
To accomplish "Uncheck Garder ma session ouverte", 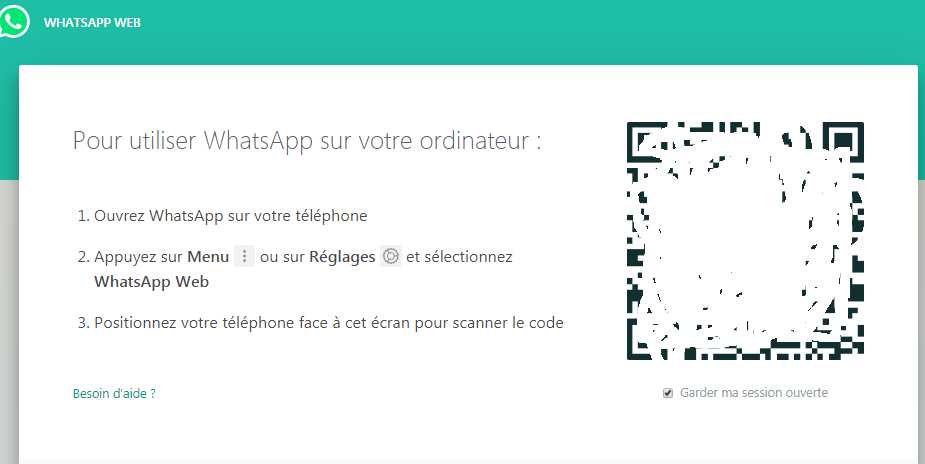I will 668,393.
